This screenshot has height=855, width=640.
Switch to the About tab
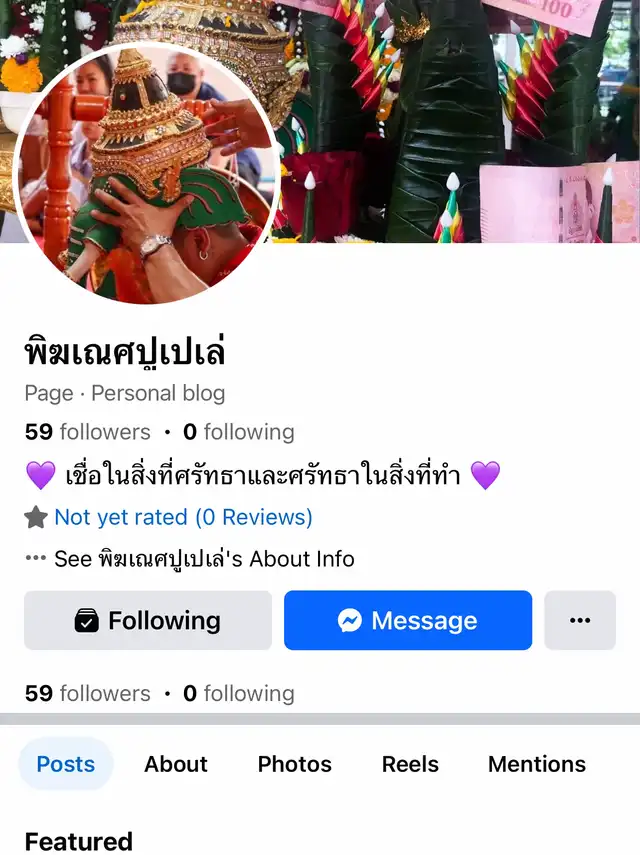pos(176,764)
